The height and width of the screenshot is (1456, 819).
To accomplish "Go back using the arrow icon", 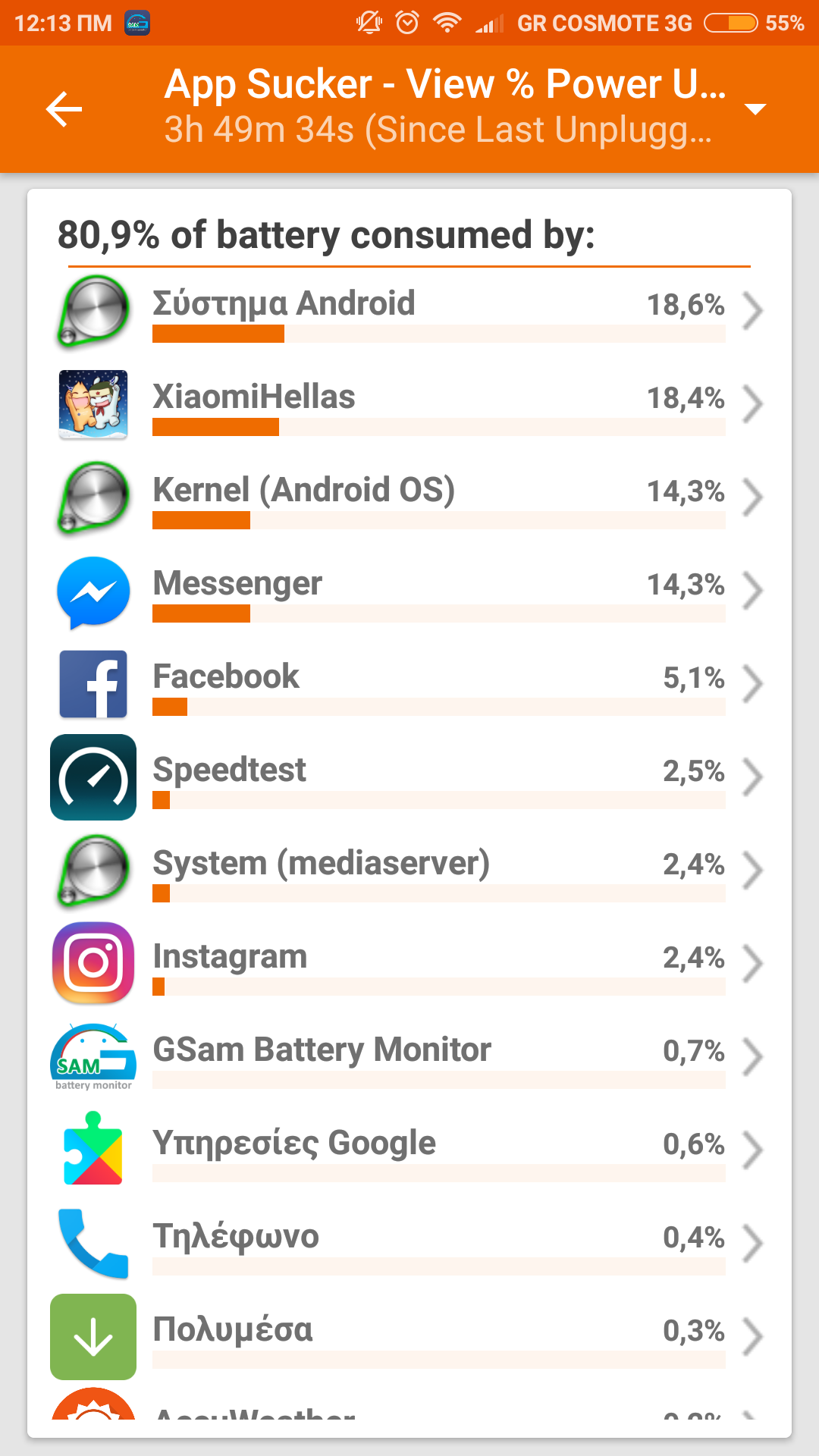I will tap(64, 109).
